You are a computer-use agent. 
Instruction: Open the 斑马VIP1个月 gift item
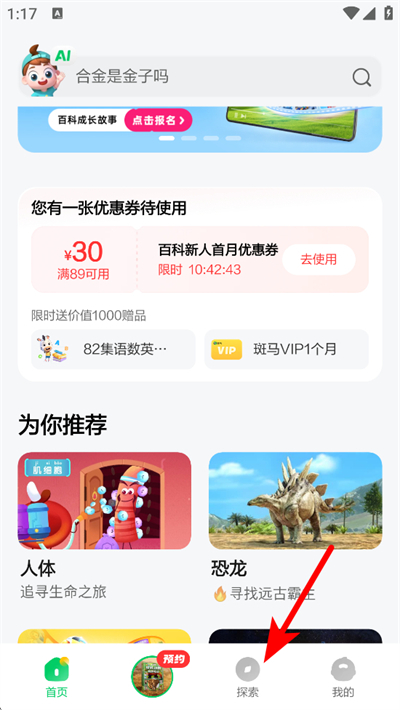click(286, 349)
